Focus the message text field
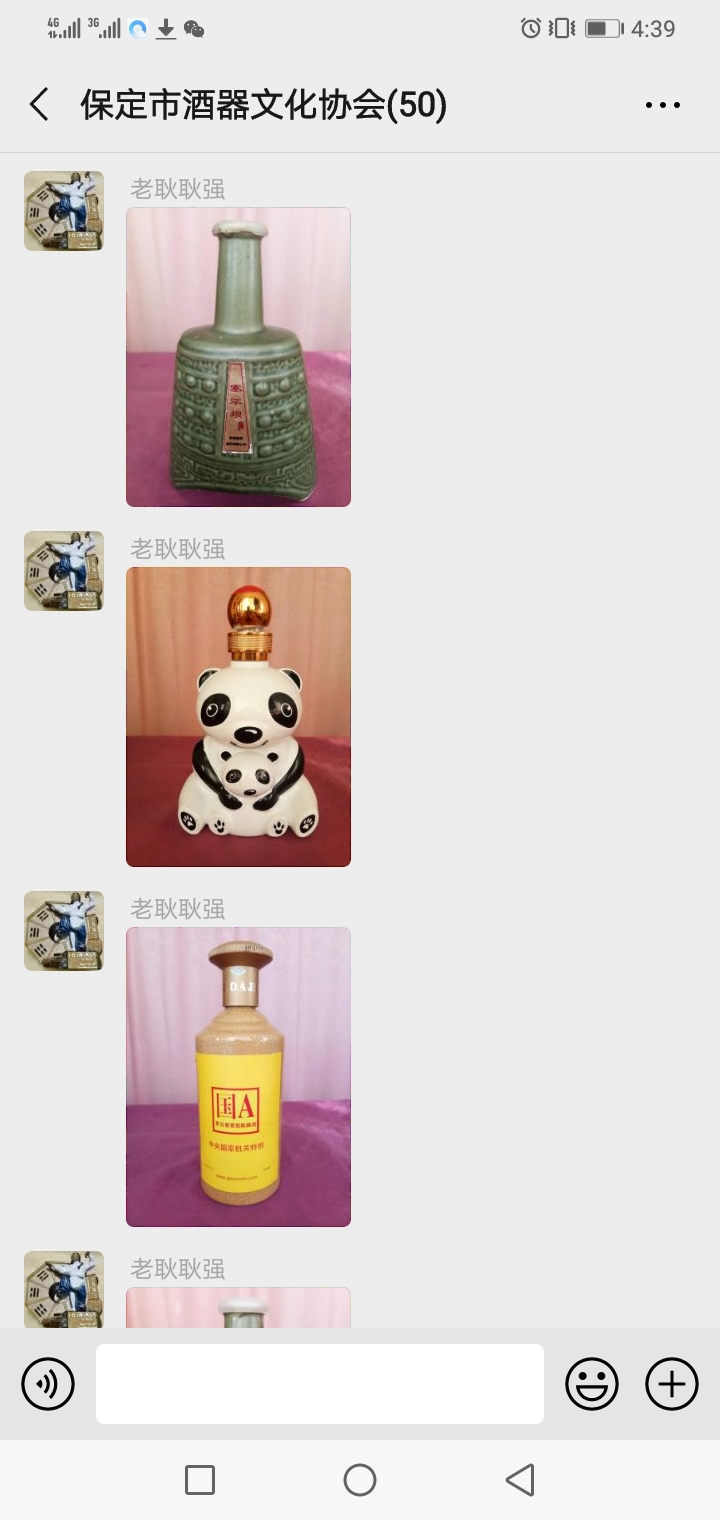This screenshot has width=720, height=1520. point(320,1384)
